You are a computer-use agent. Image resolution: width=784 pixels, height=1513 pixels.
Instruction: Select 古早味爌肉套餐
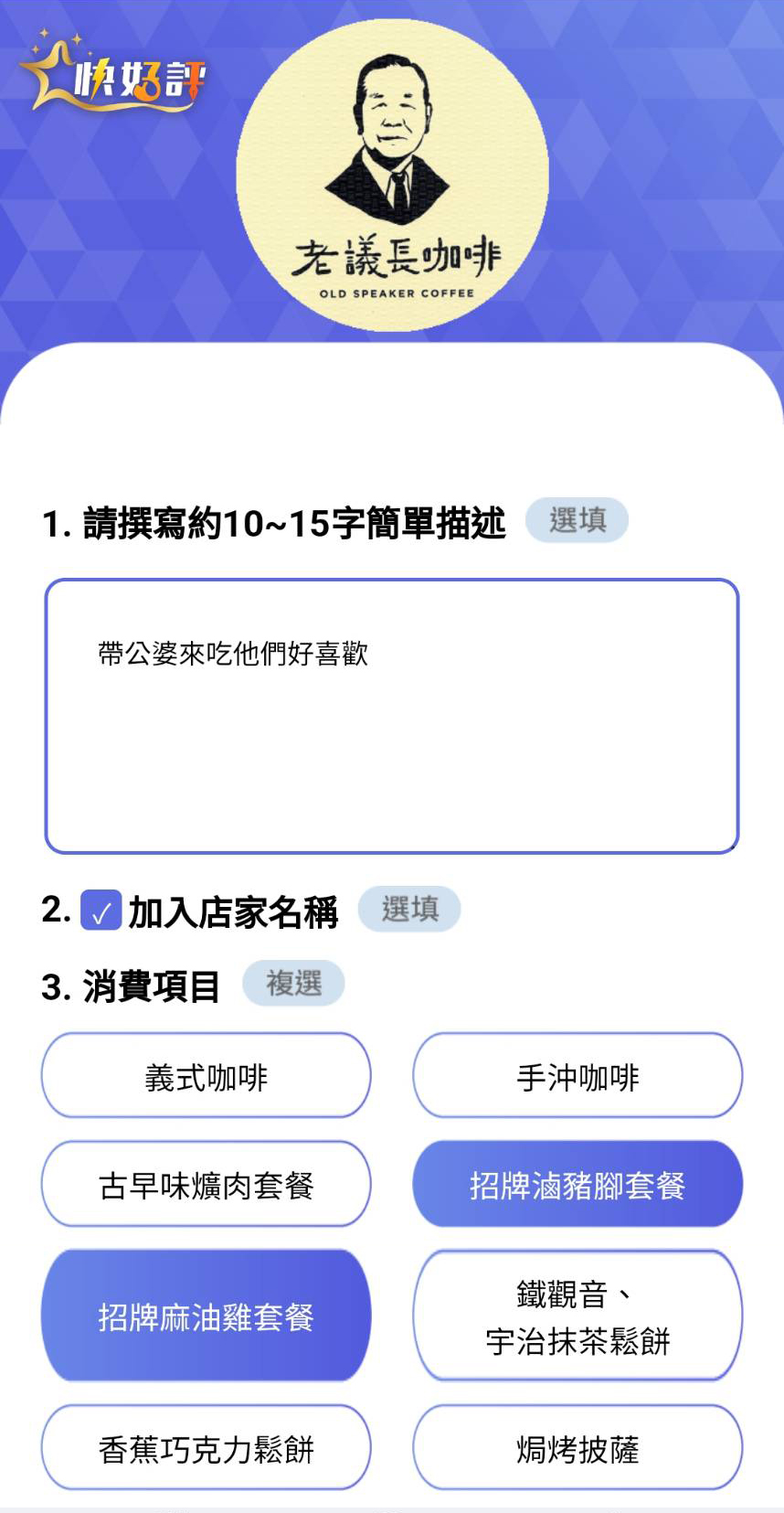tap(206, 1185)
